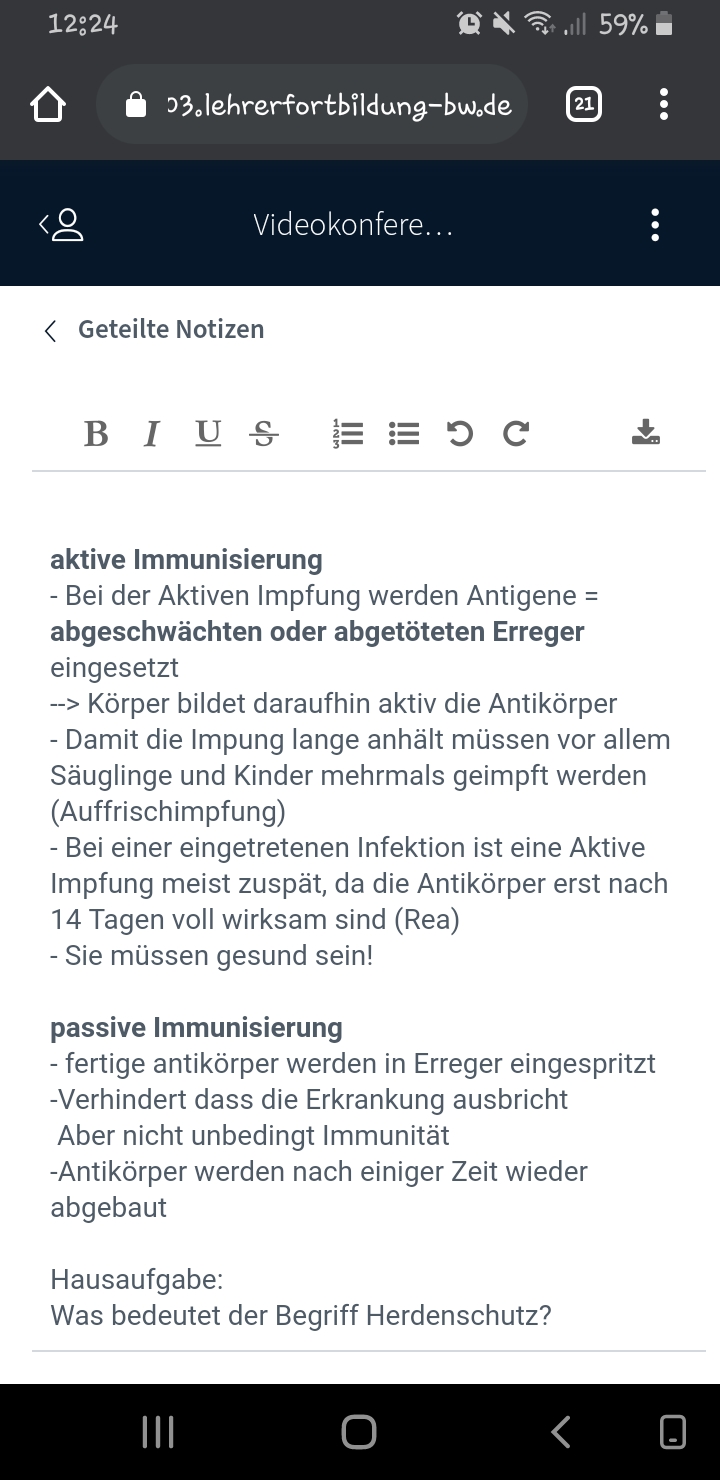This screenshot has height=1480, width=720.
Task: Open the user list panel
Action: [x=61, y=225]
